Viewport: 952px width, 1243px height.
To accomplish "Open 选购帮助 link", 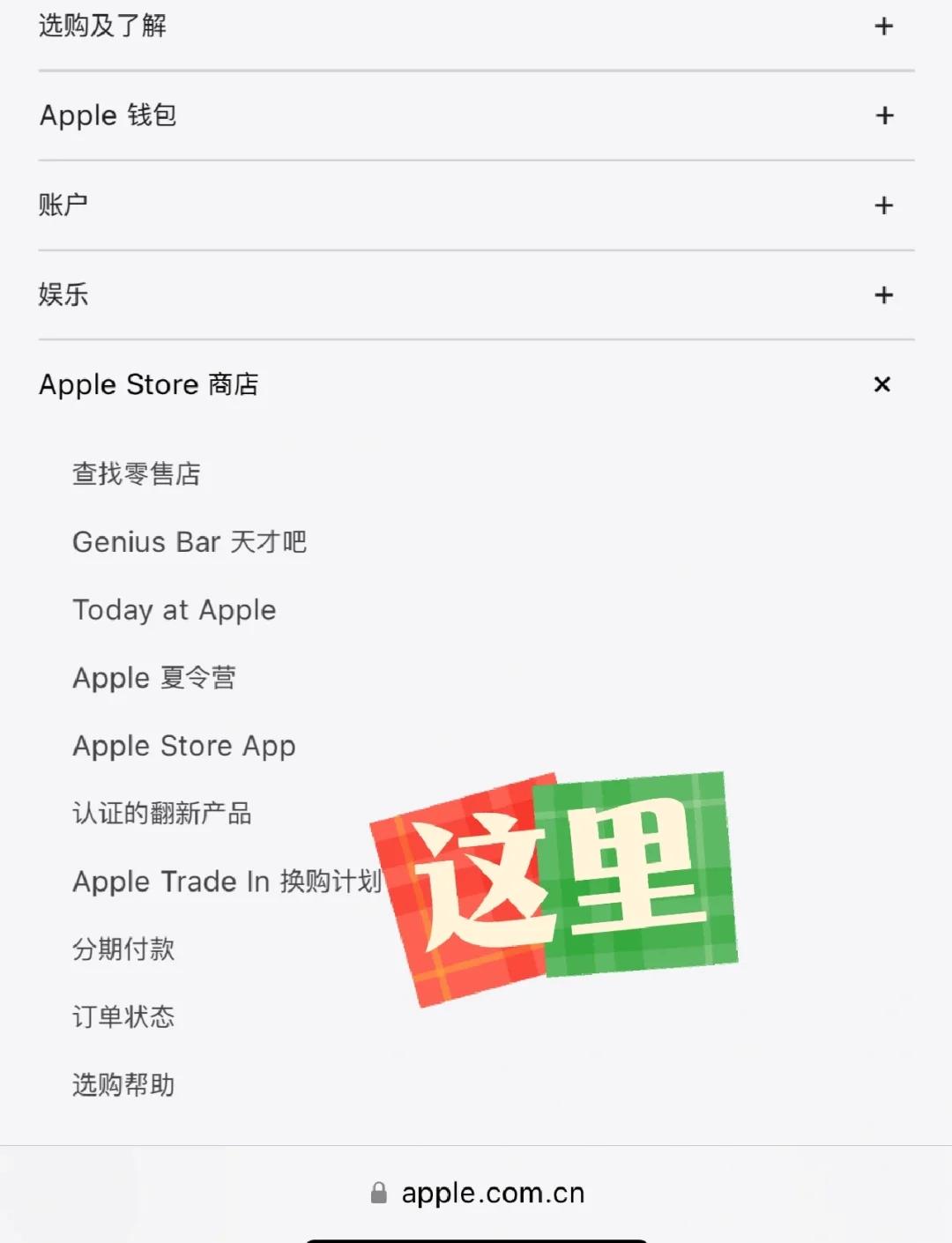I will coord(123,1085).
